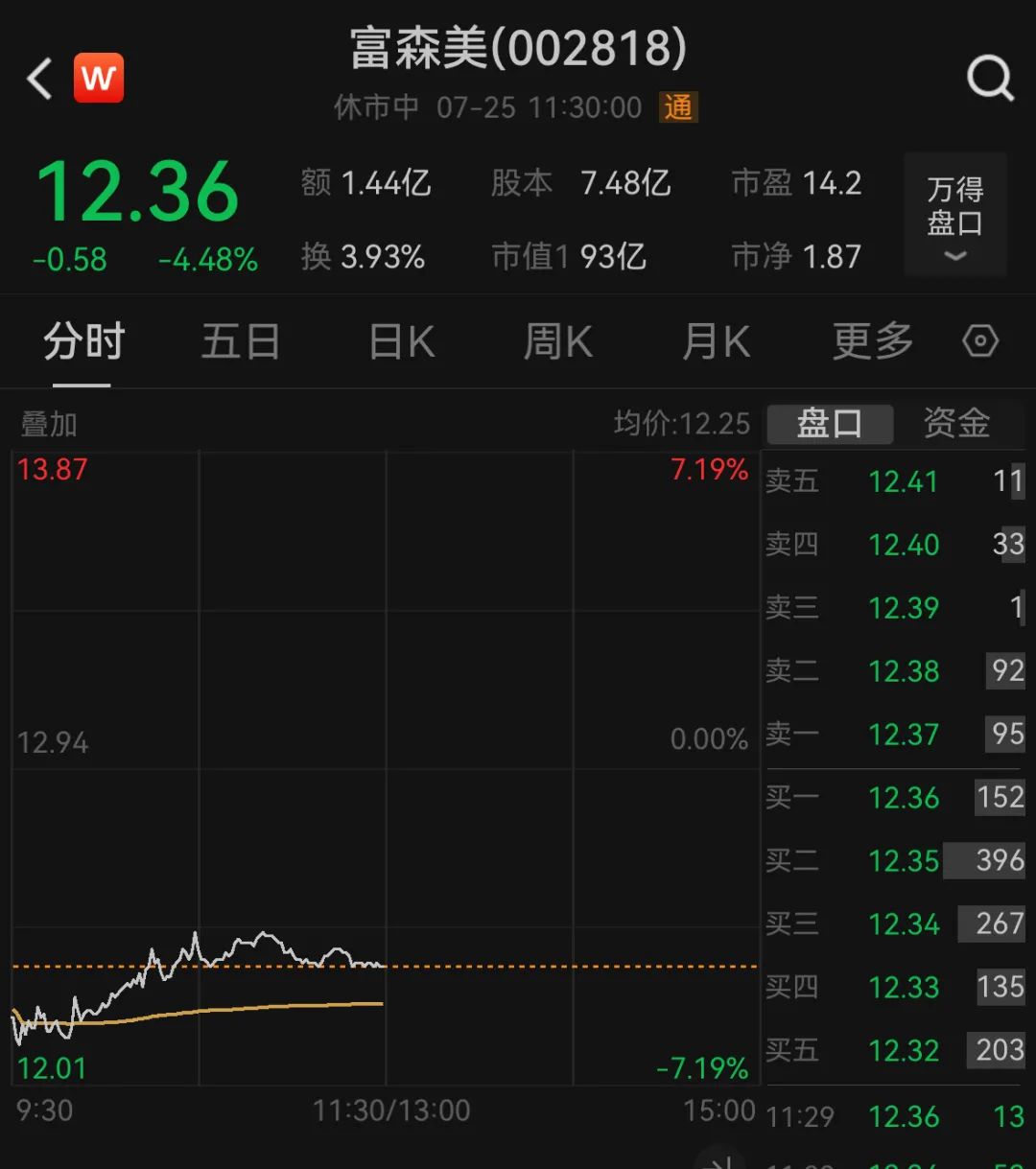Viewport: 1036px width, 1169px height.
Task: Select the 日K chart tab
Action: pos(402,341)
